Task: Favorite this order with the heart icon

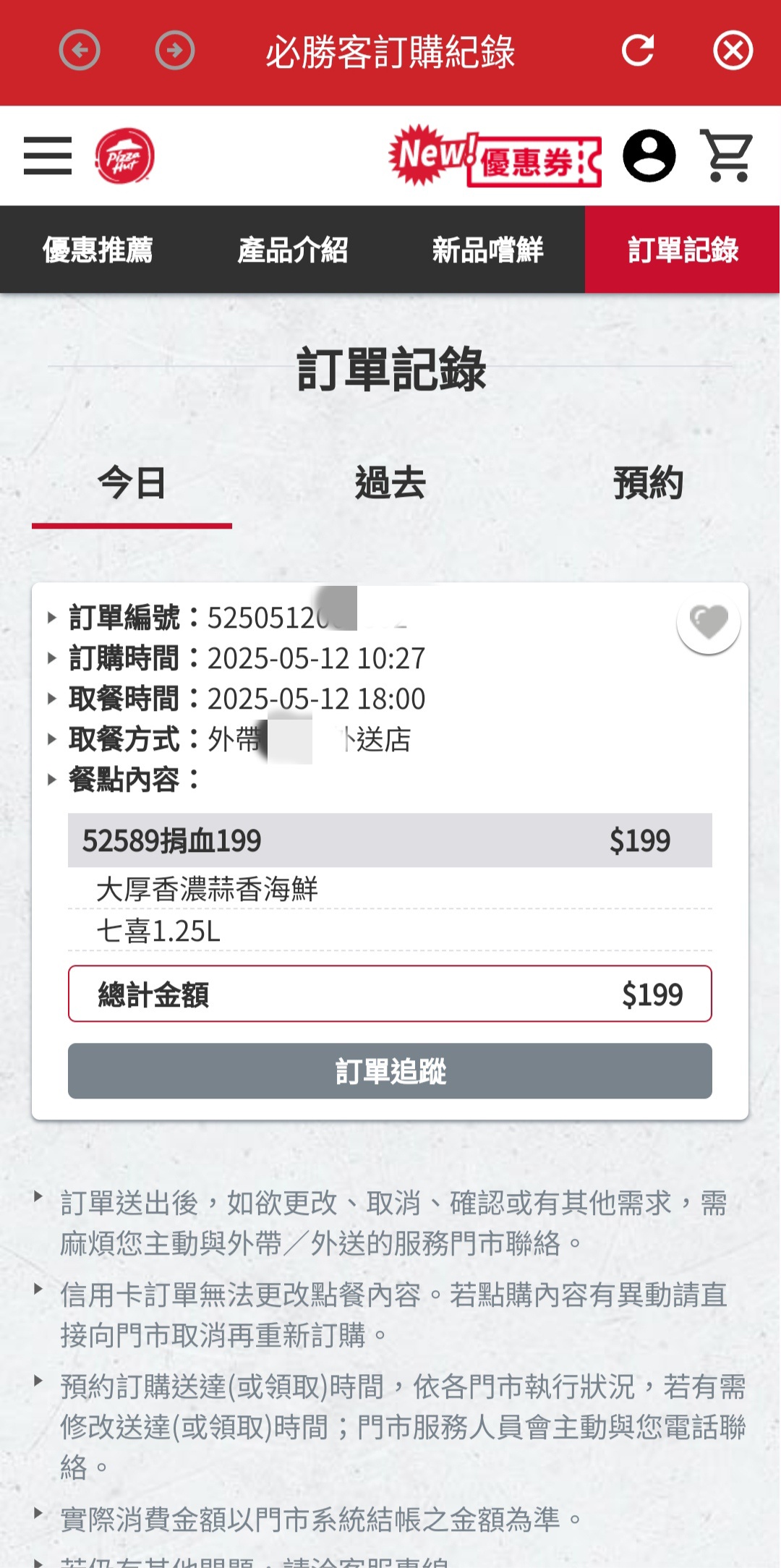Action: pos(709,623)
